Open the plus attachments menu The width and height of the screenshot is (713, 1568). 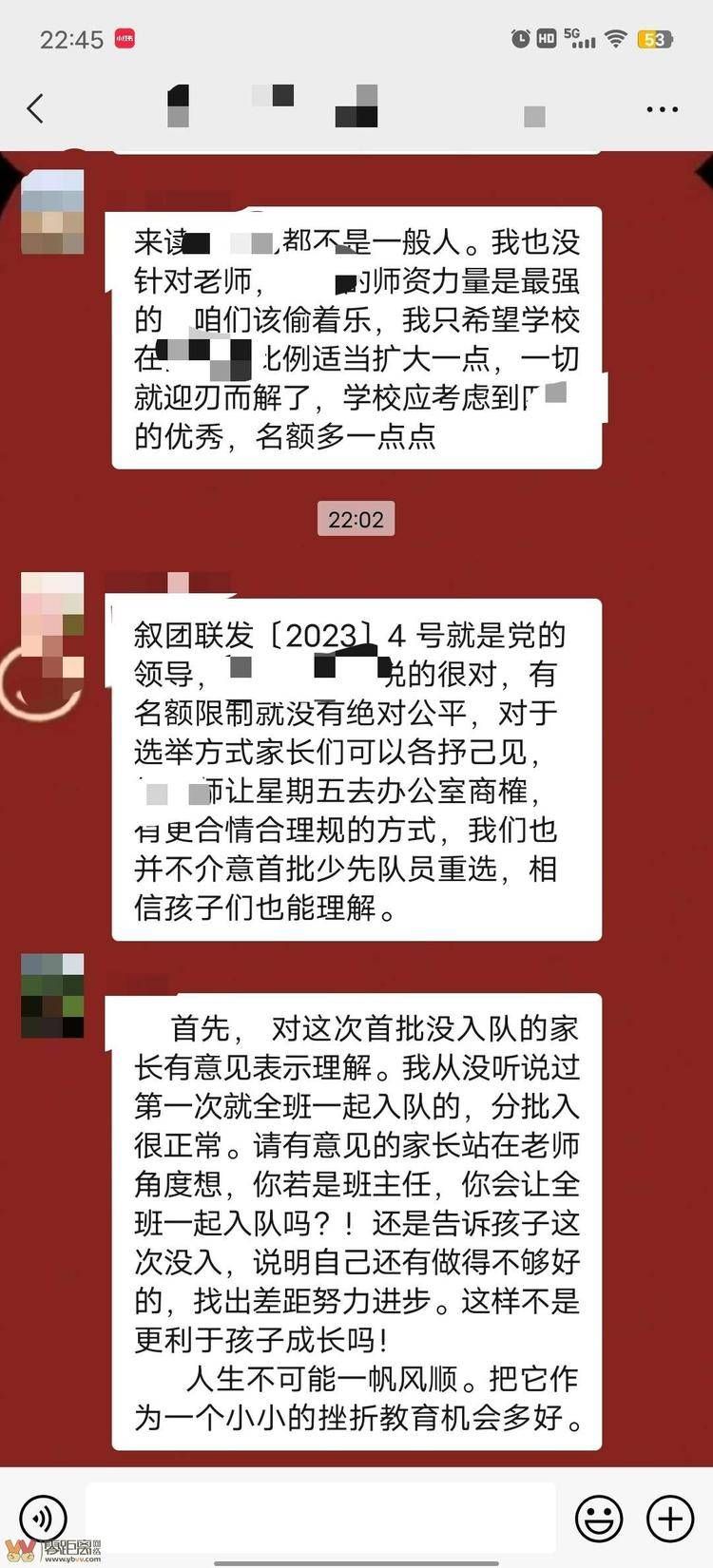point(670,1518)
